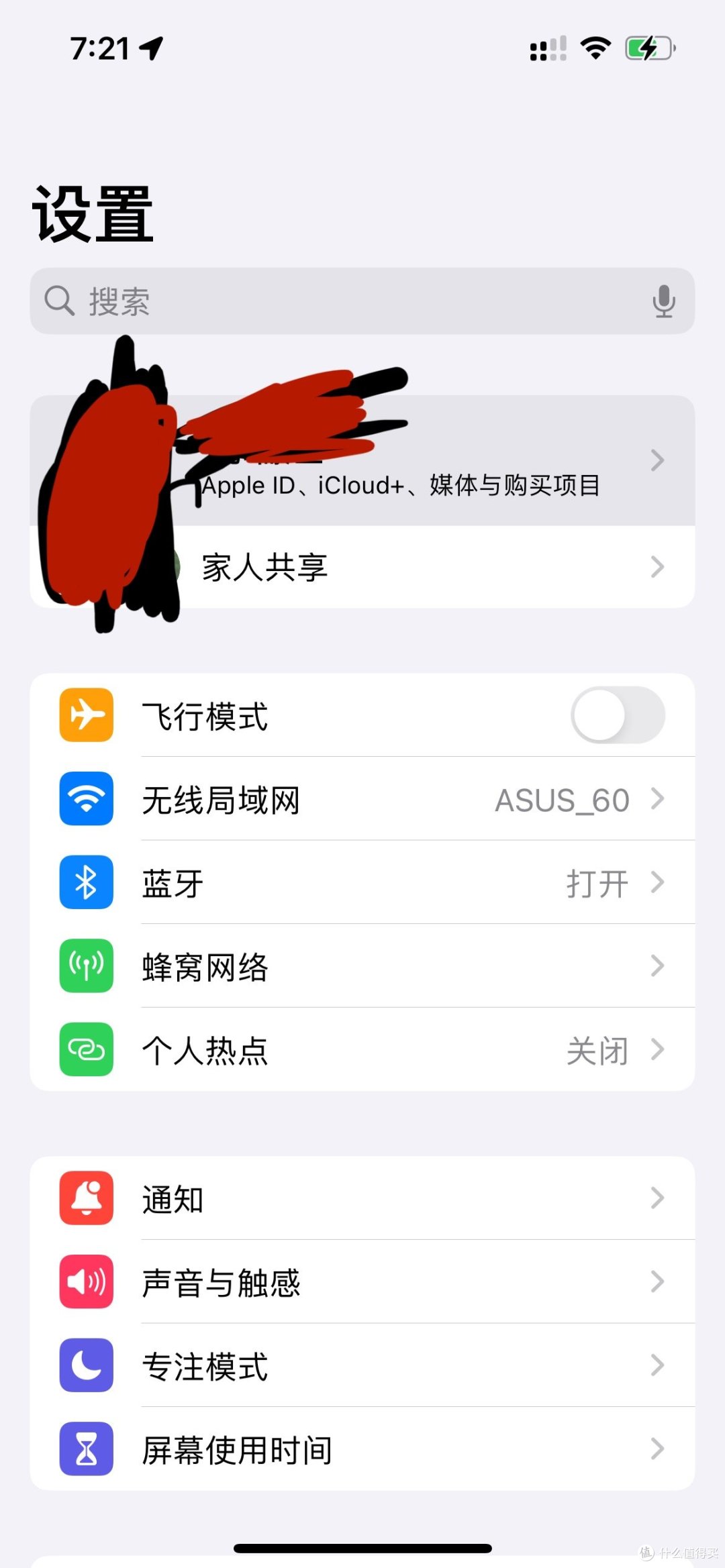Tap the Bluetooth icon beside 蓝牙
Viewport: 725px width, 1568px height.
tap(86, 883)
